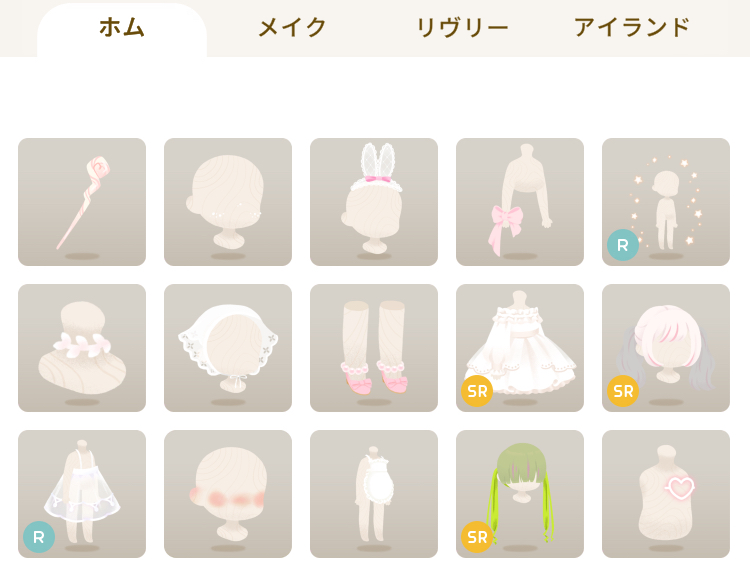Select the pink flower crown item
The width and height of the screenshot is (750, 567).
pos(82,348)
